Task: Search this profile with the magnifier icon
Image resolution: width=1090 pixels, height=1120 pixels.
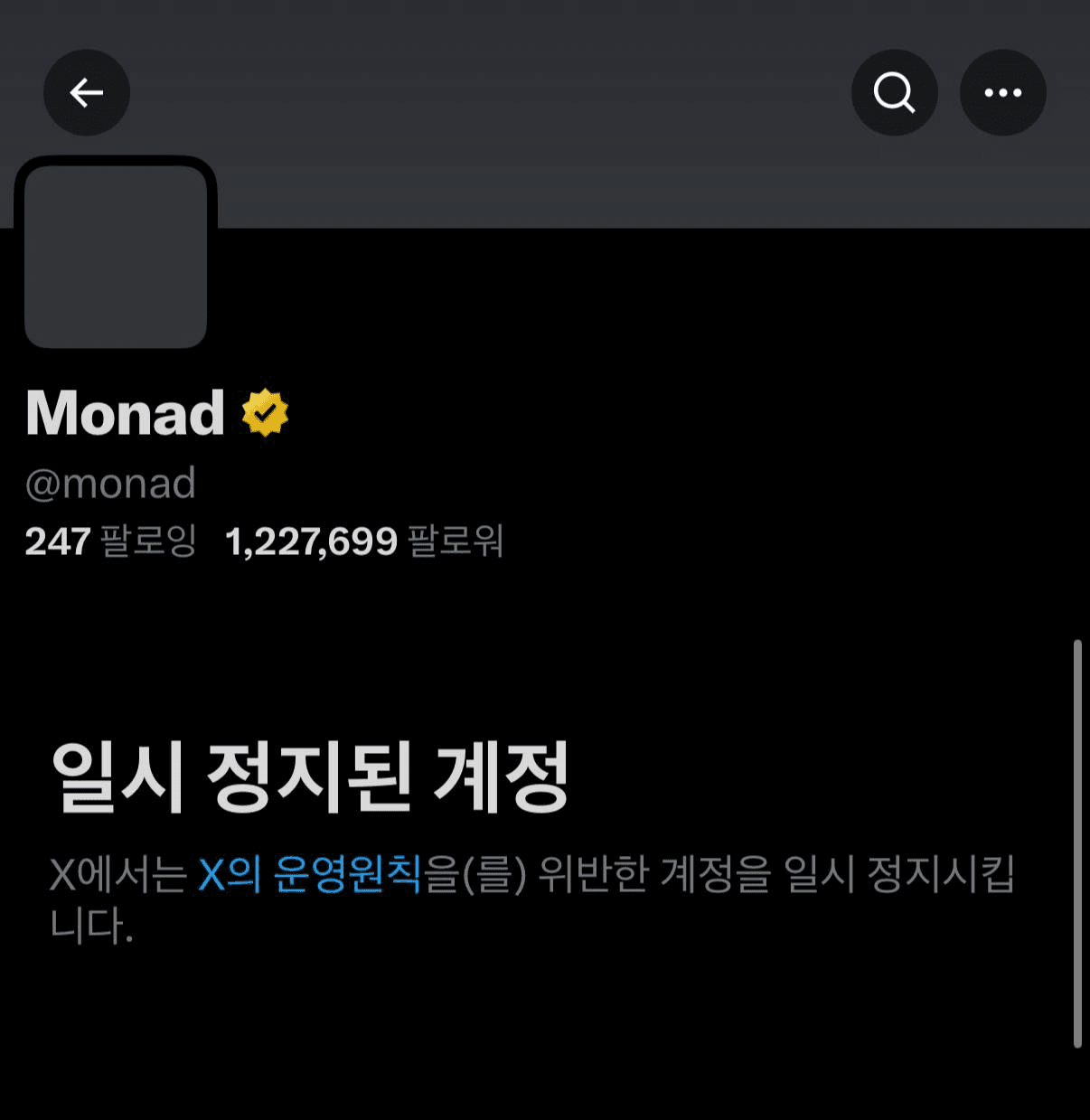Action: (894, 92)
